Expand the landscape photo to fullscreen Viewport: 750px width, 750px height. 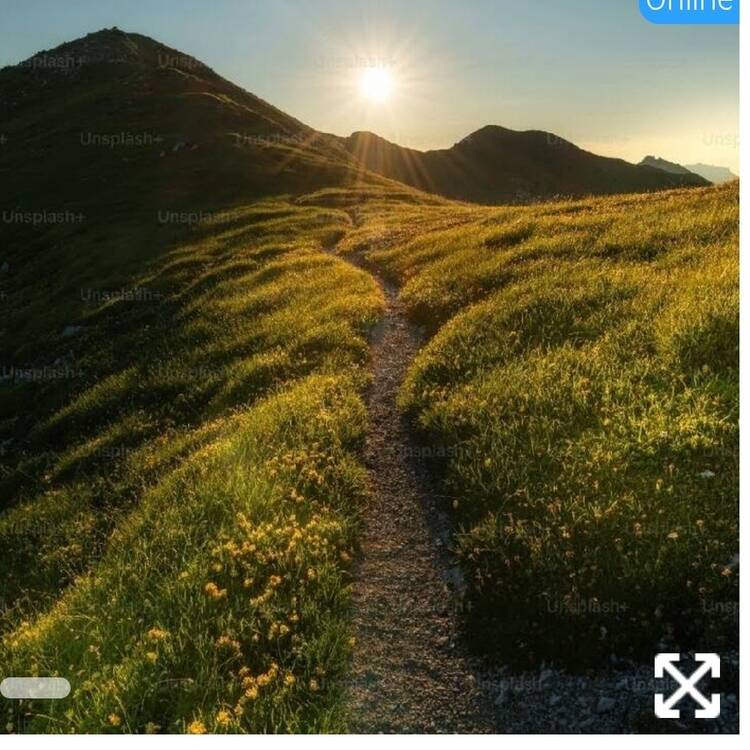point(687,686)
